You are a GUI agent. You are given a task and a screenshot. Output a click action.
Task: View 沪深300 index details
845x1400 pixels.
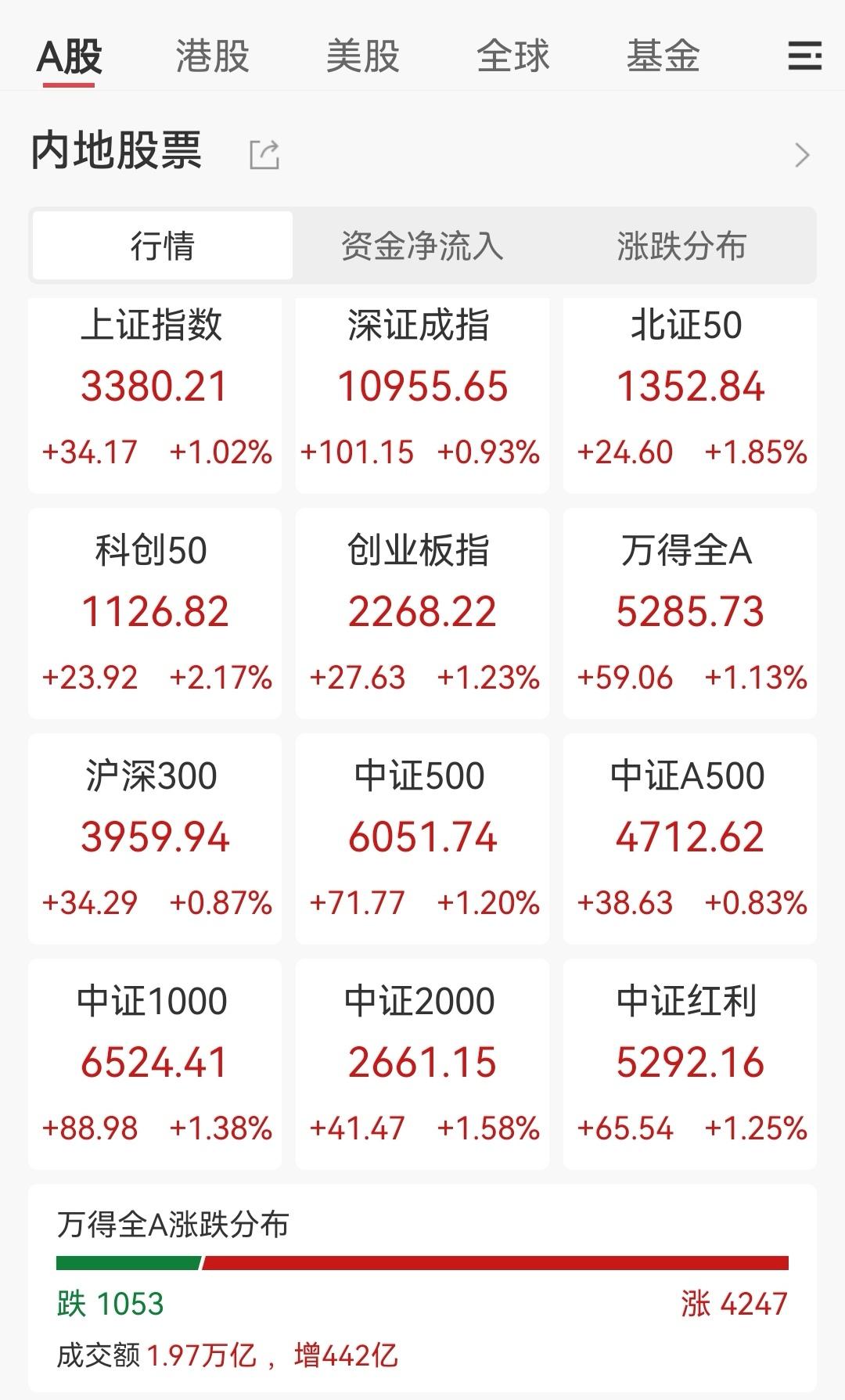coord(155,838)
